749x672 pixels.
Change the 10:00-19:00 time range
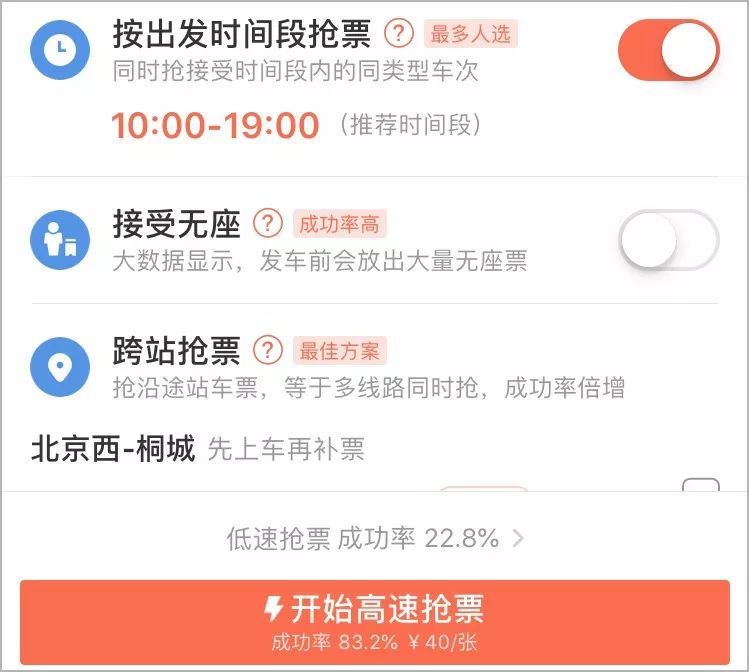215,125
